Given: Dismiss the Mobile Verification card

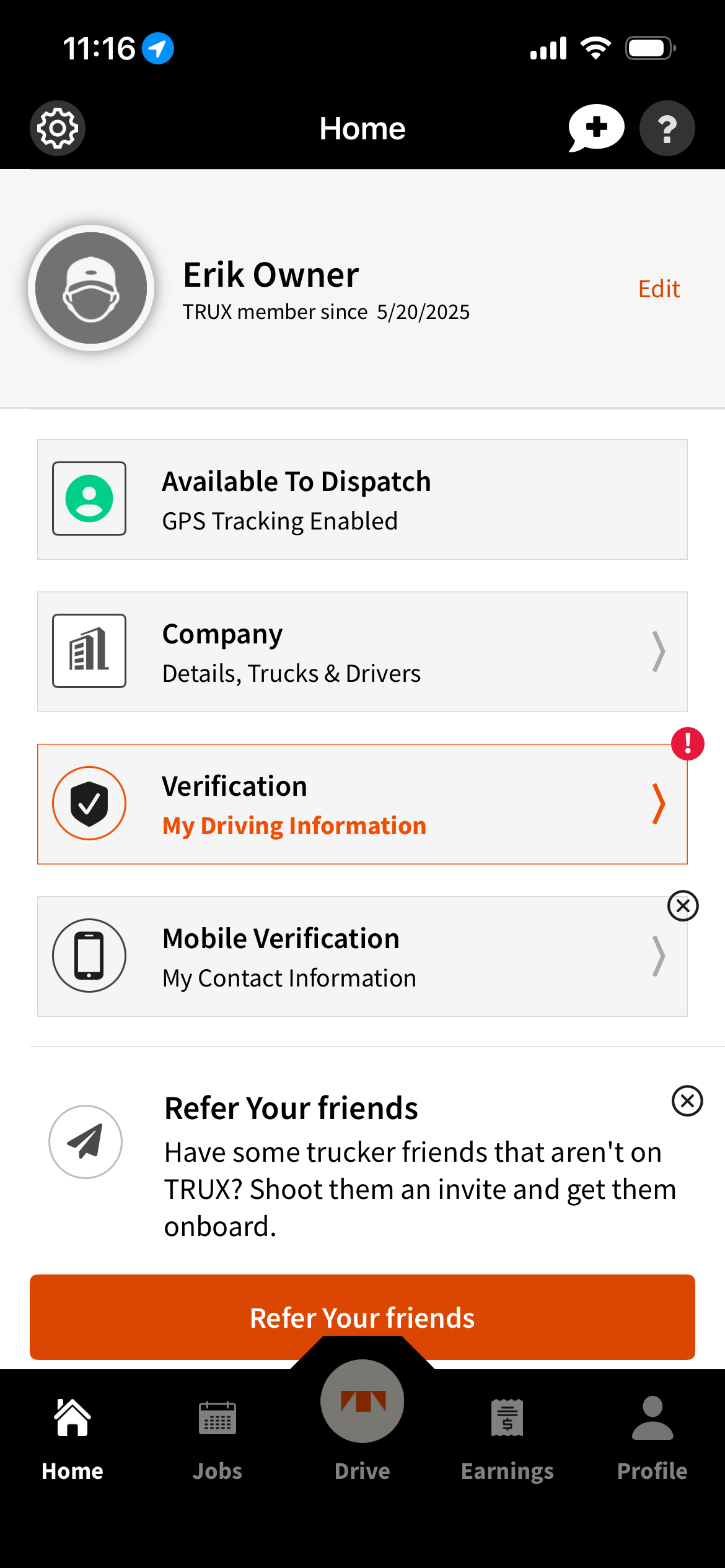Looking at the screenshot, I should (683, 906).
